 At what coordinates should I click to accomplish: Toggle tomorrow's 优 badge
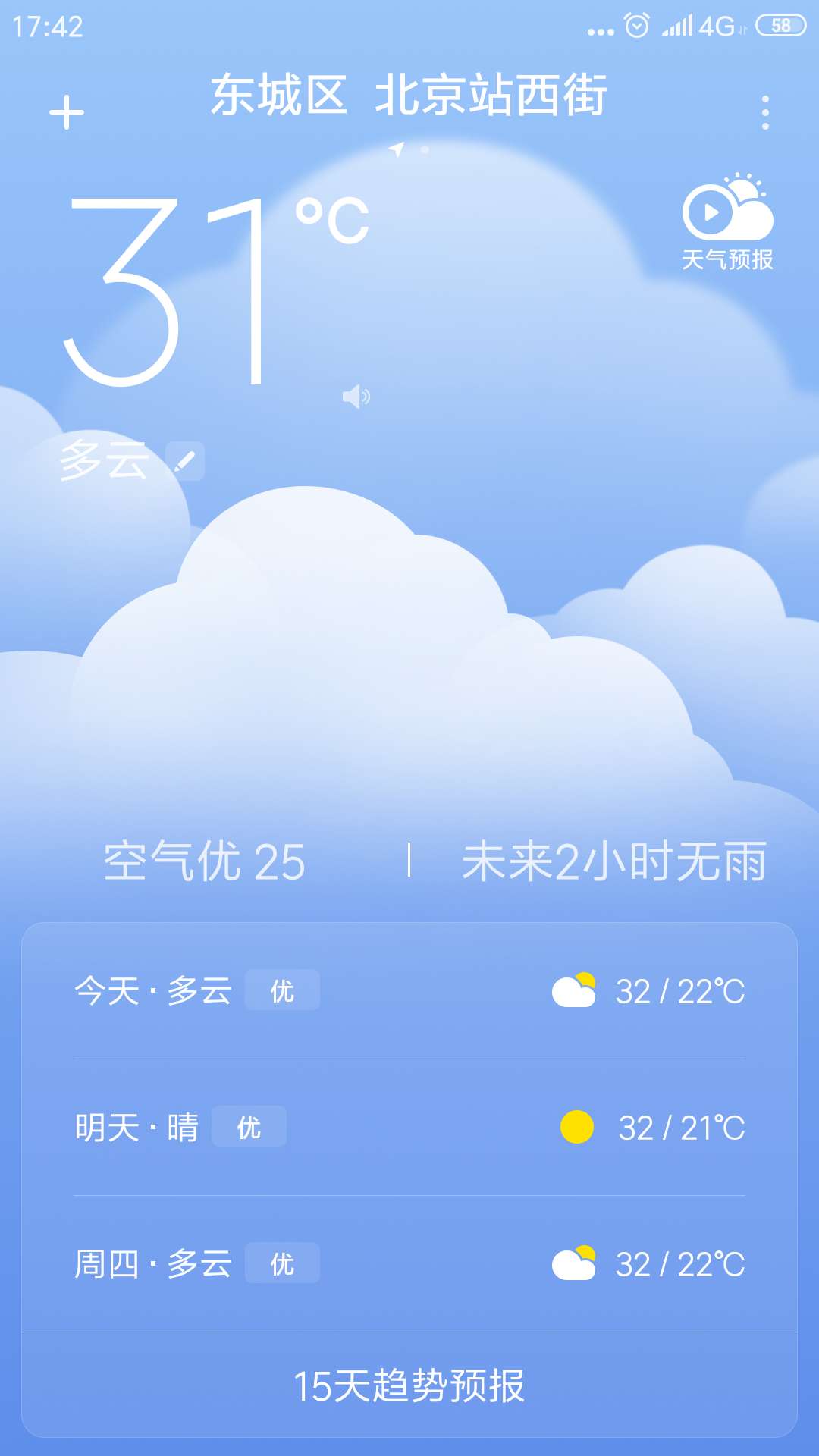250,1128
